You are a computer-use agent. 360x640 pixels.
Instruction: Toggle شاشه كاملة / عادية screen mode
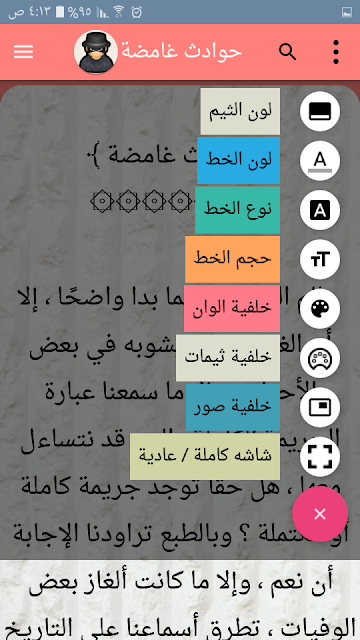(205, 456)
